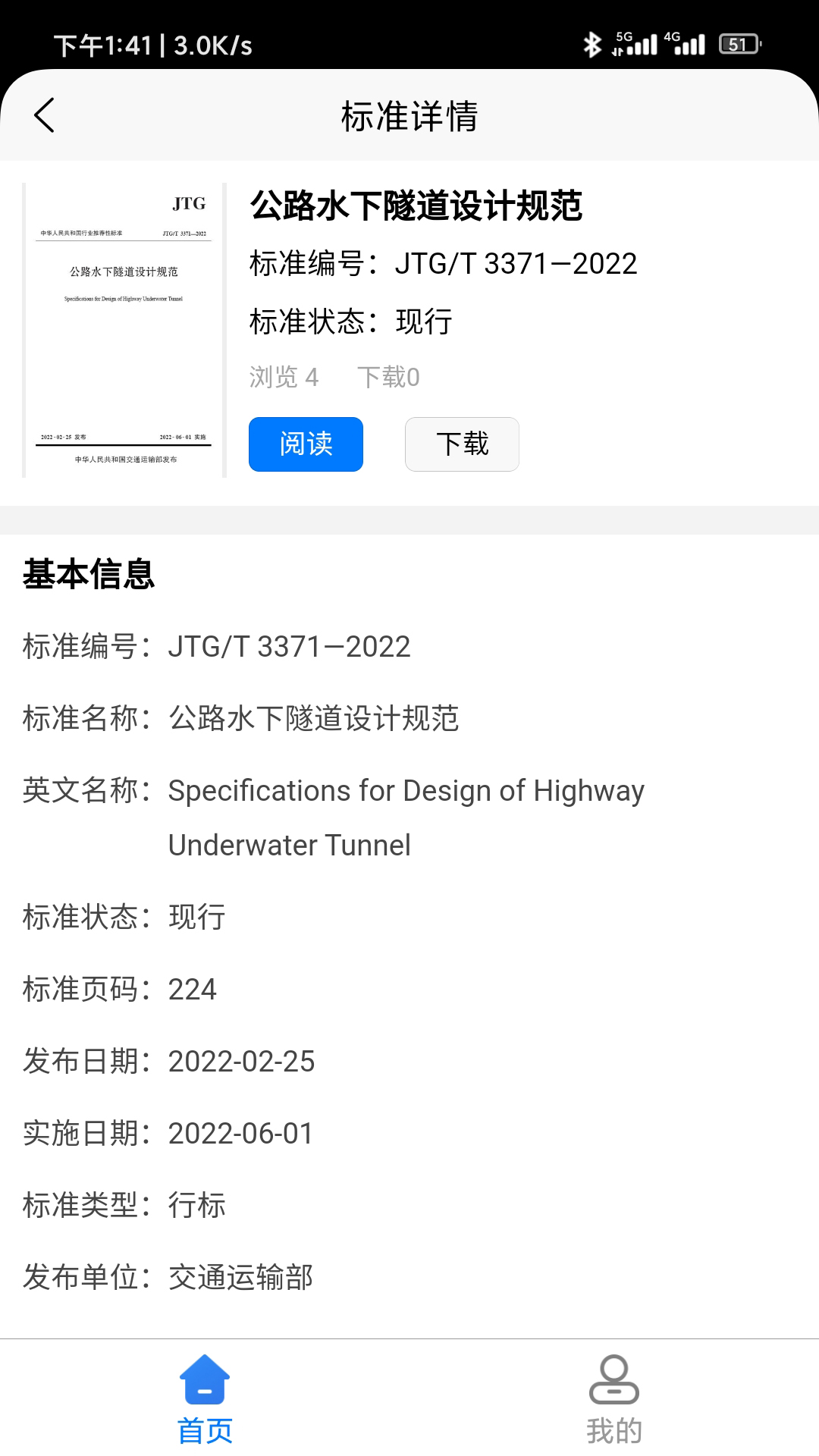Tap the 发布单位 交通运输部 entry

tap(167, 1279)
